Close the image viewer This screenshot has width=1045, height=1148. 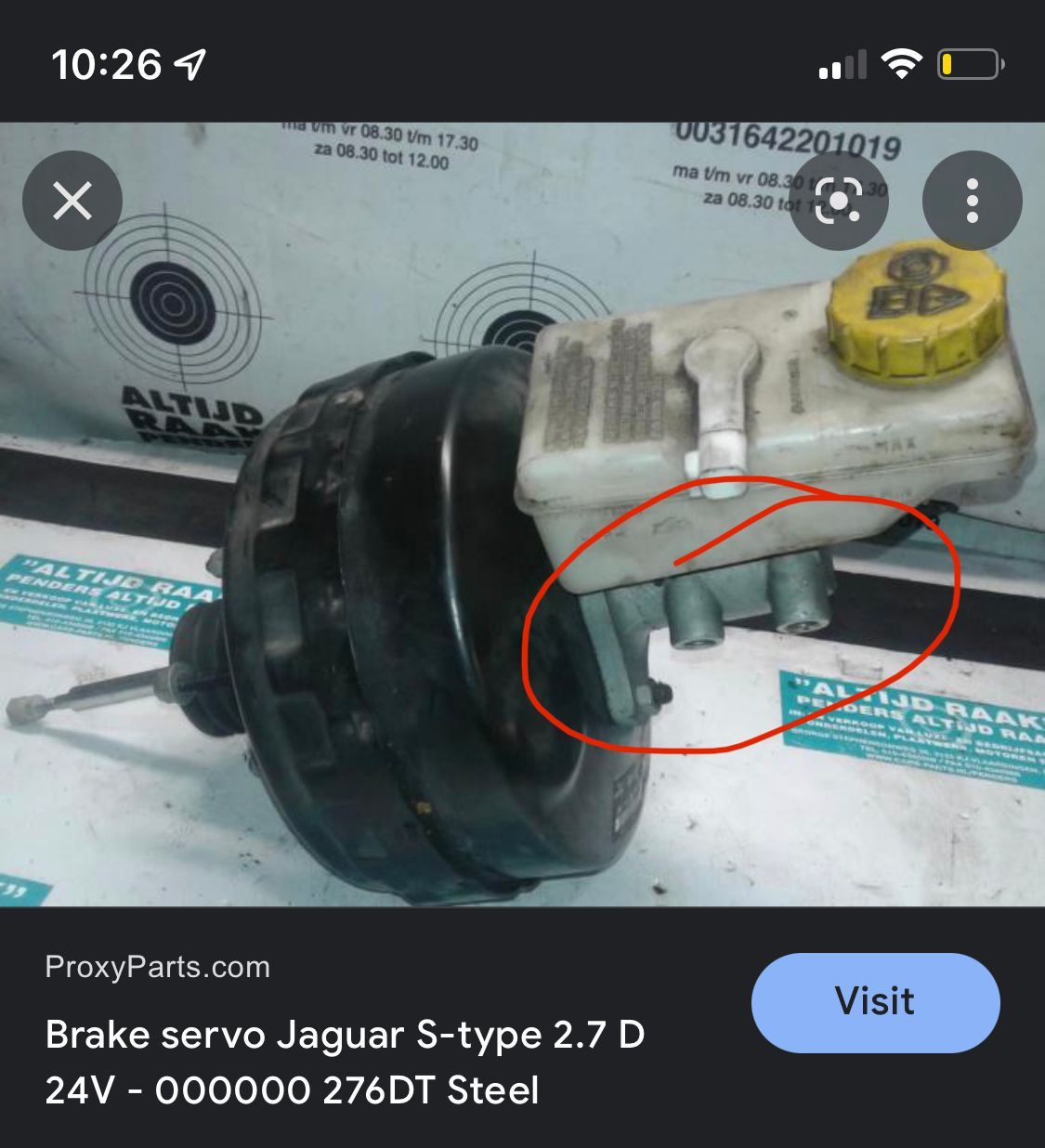click(72, 201)
